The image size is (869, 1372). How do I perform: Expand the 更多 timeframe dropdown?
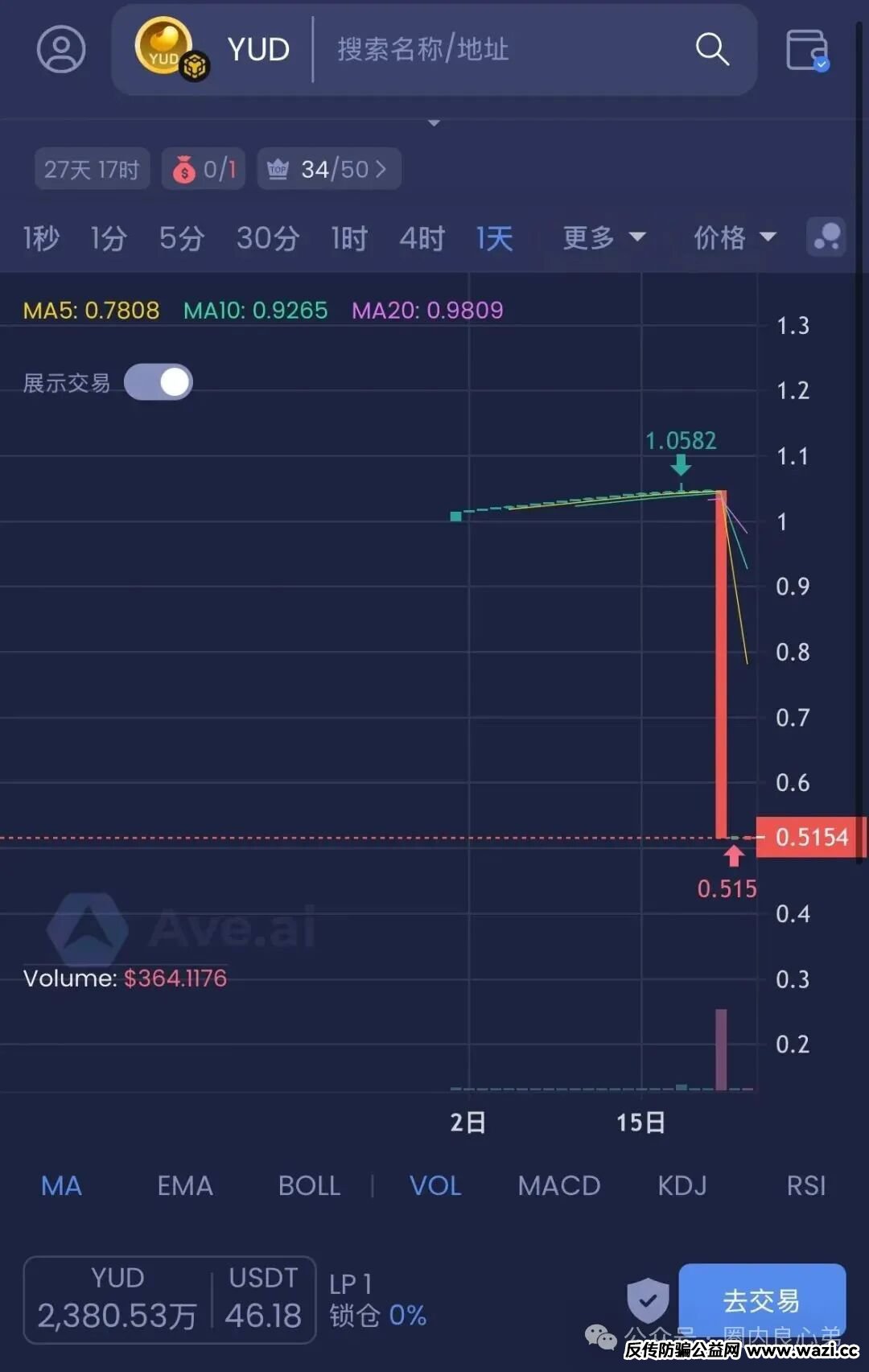point(603,237)
